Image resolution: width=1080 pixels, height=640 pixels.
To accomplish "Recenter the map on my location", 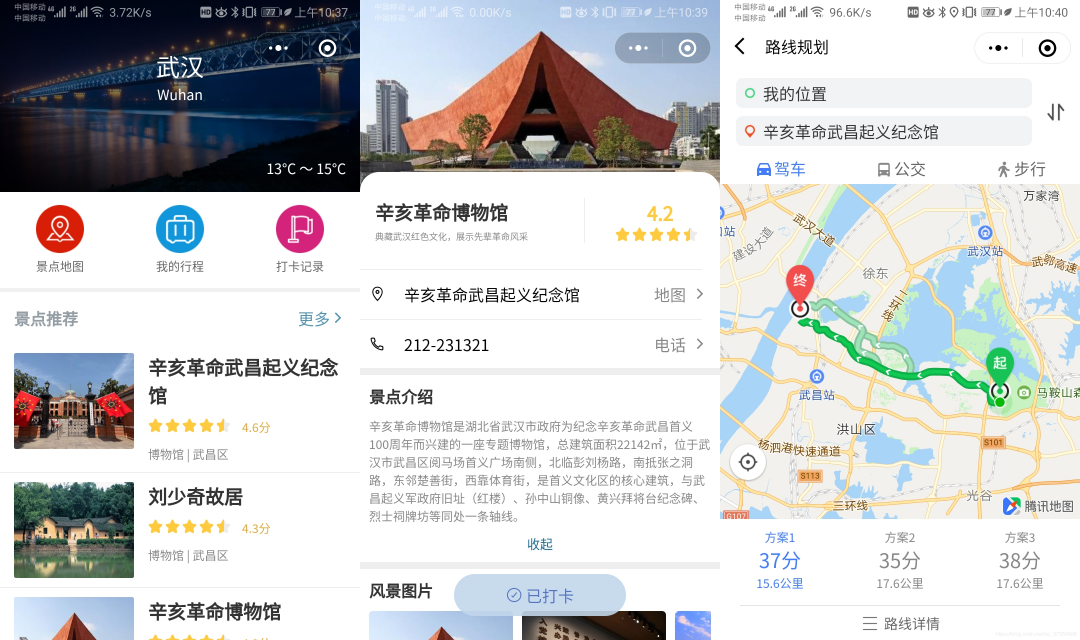I will point(747,462).
